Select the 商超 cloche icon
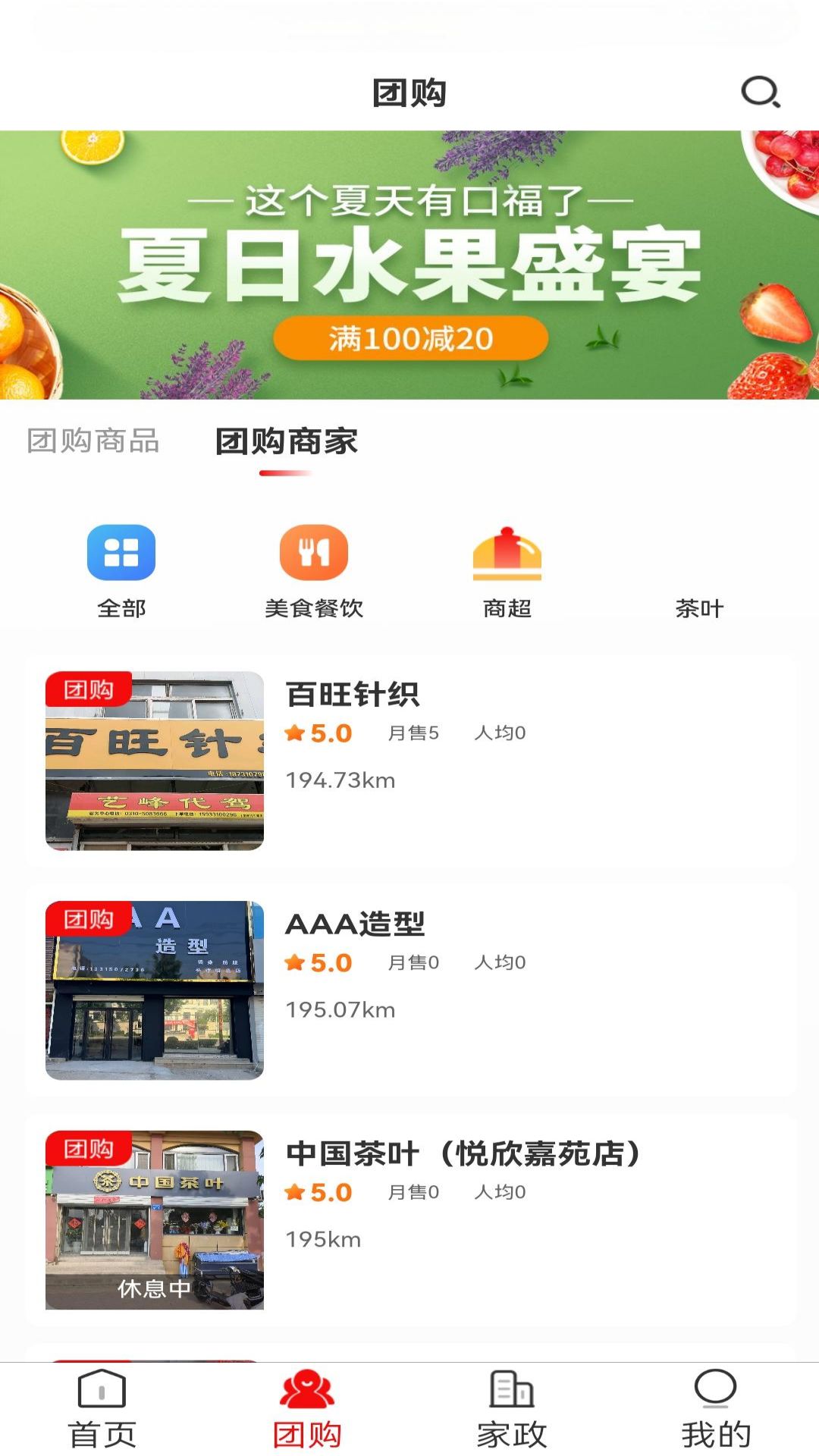Viewport: 819px width, 1456px height. coord(507,554)
